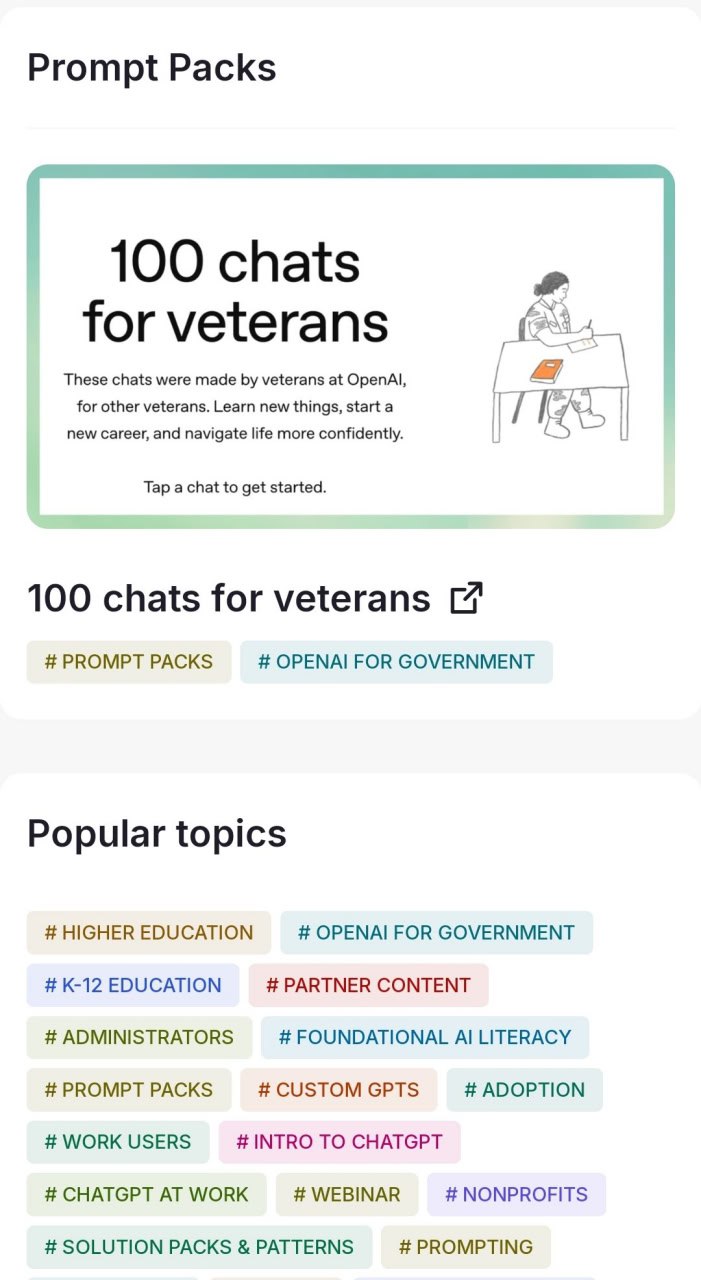
Task: Select Solution Packs & Patterns topic
Action: pyautogui.click(x=199, y=1247)
